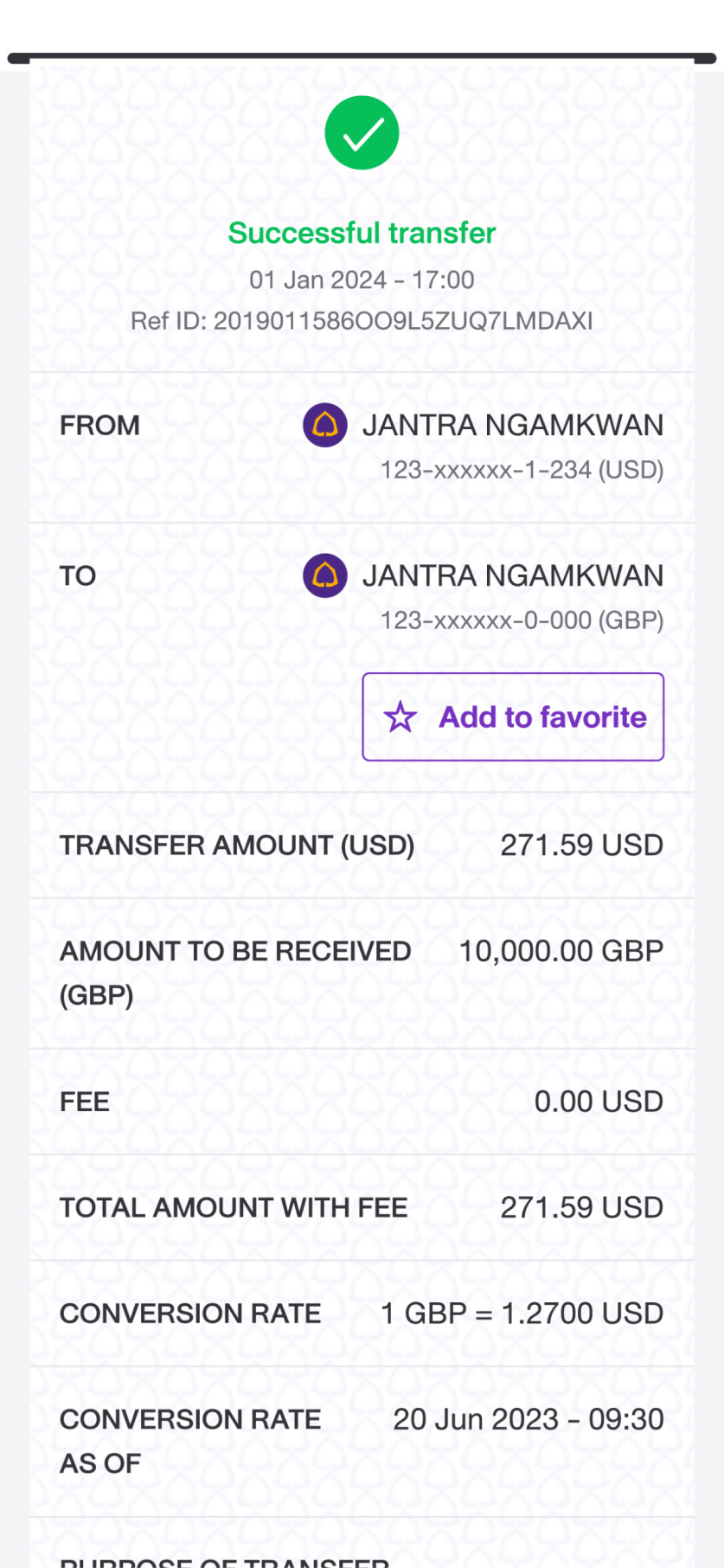This screenshot has width=724, height=1568.
Task: Add the recipient to favorites
Action: [513, 717]
